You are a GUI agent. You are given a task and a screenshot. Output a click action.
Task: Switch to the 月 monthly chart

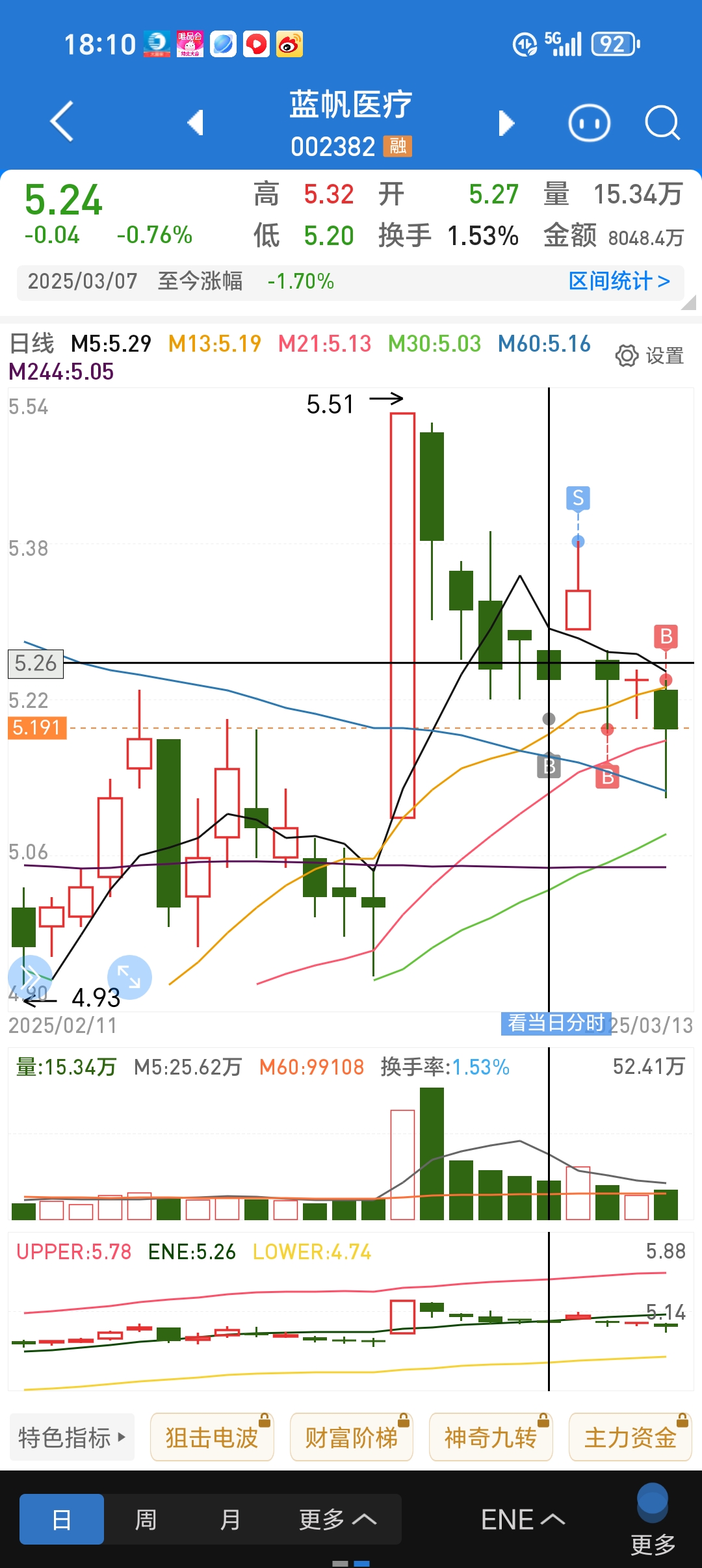click(x=230, y=1519)
